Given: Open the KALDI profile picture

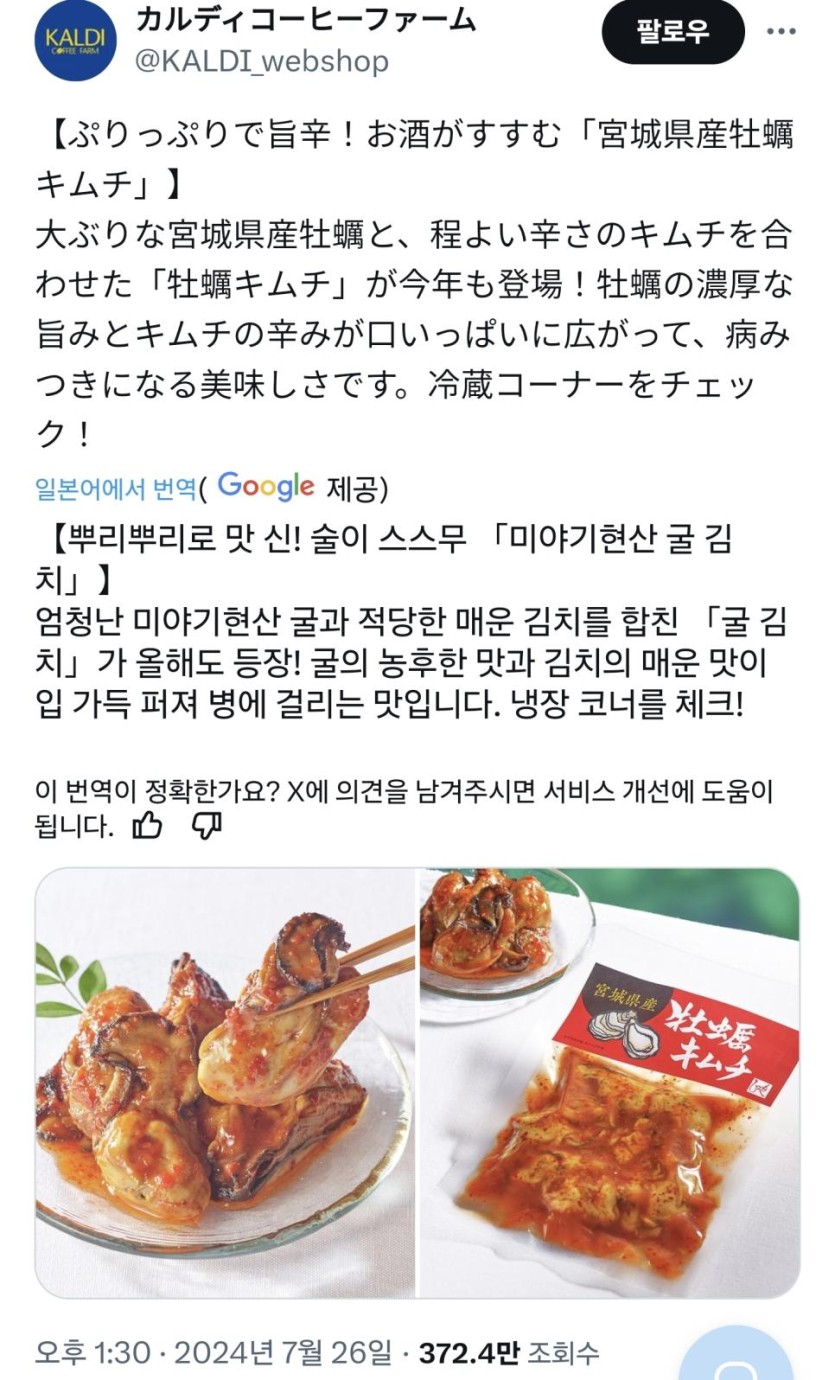Looking at the screenshot, I should 76,40.
